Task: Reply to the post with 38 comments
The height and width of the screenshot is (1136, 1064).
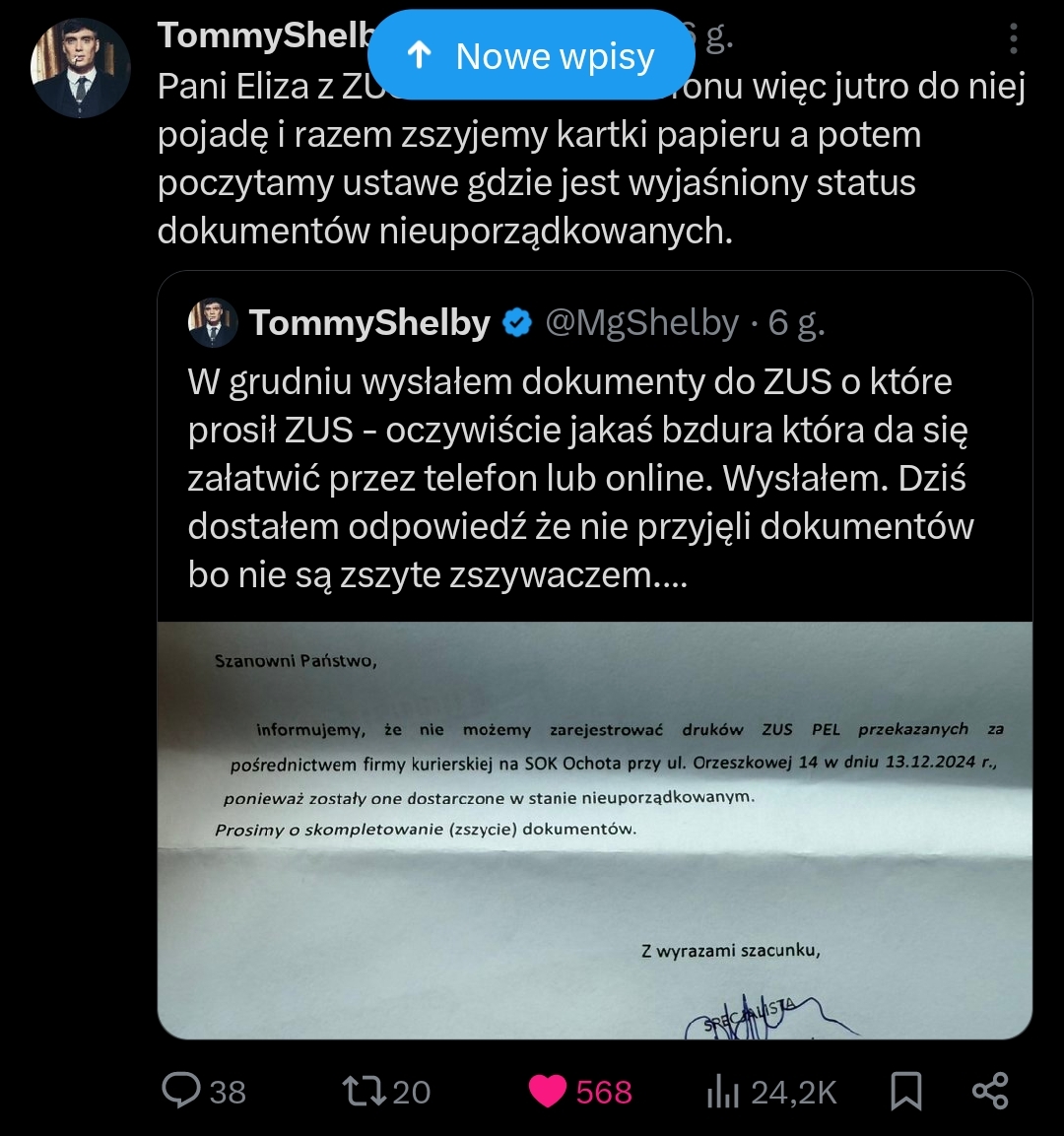Action: tap(181, 1091)
